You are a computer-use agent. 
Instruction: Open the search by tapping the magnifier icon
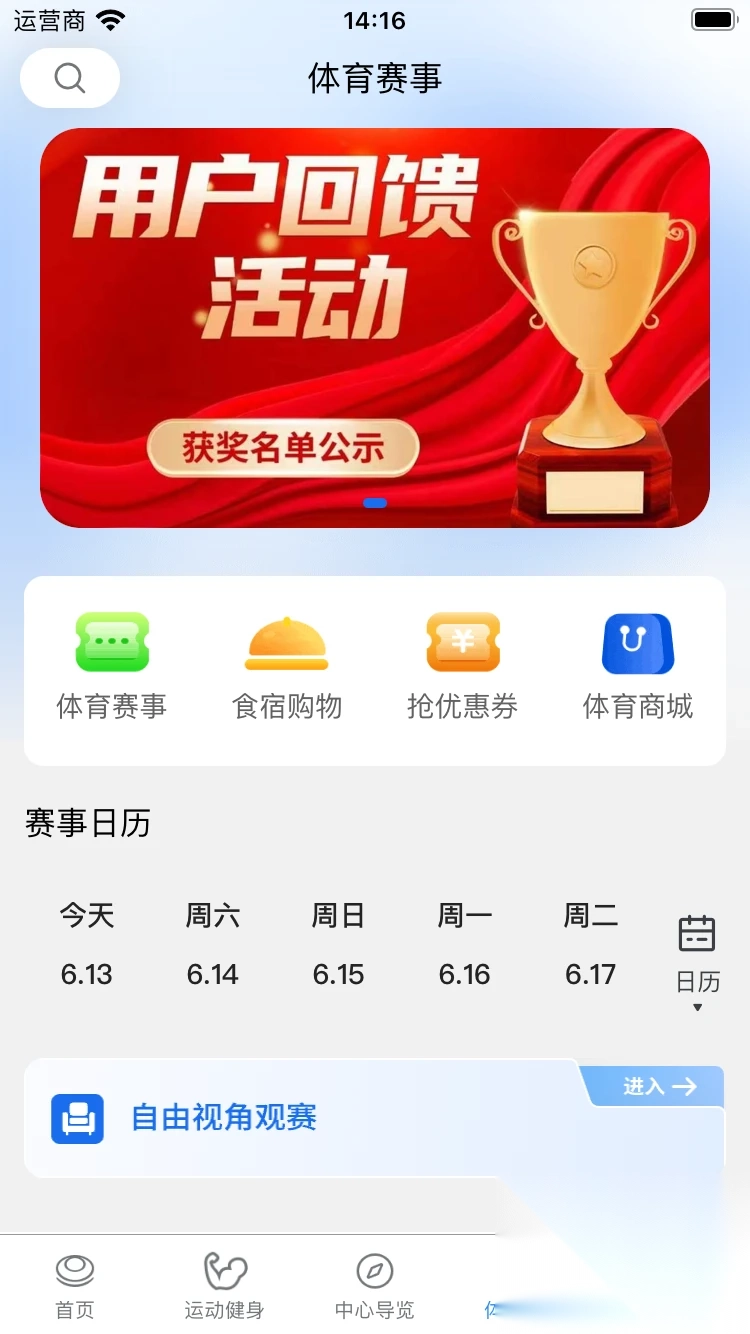(x=69, y=78)
